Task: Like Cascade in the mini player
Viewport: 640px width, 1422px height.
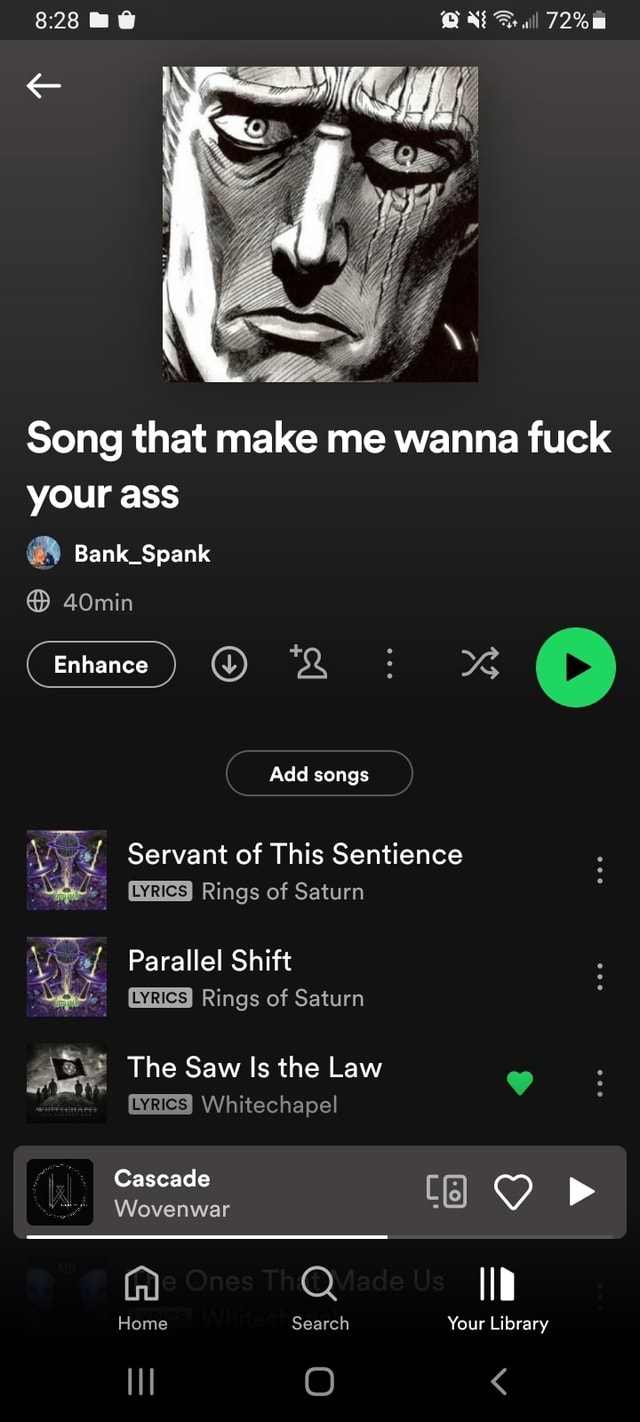Action: (513, 1192)
